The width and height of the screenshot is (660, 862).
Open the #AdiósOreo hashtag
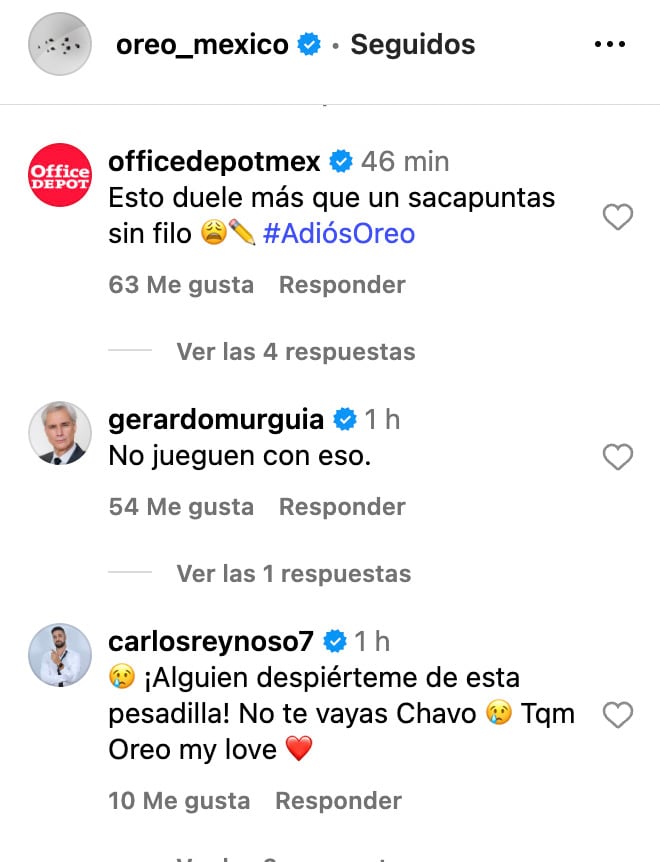[x=339, y=234]
